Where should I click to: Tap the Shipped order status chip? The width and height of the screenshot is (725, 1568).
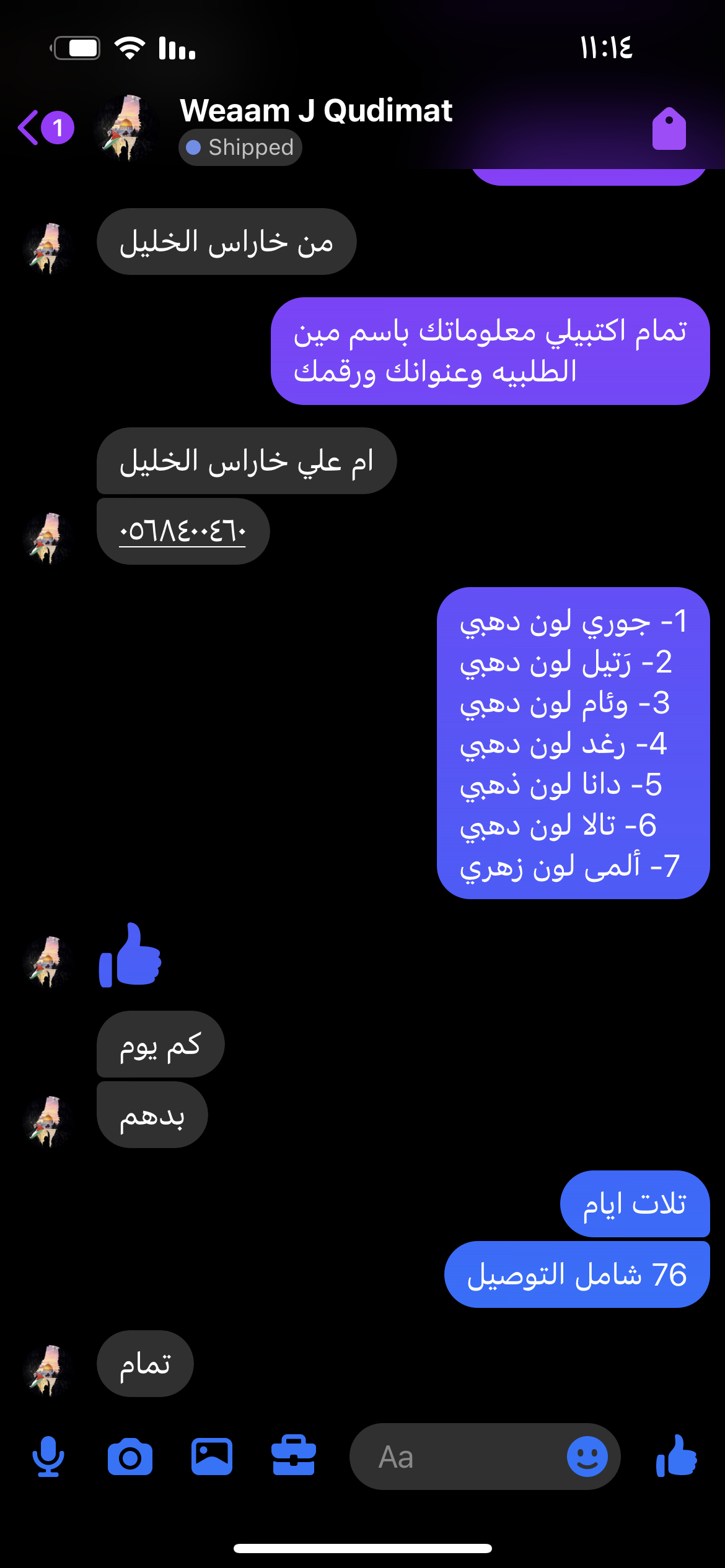point(240,147)
